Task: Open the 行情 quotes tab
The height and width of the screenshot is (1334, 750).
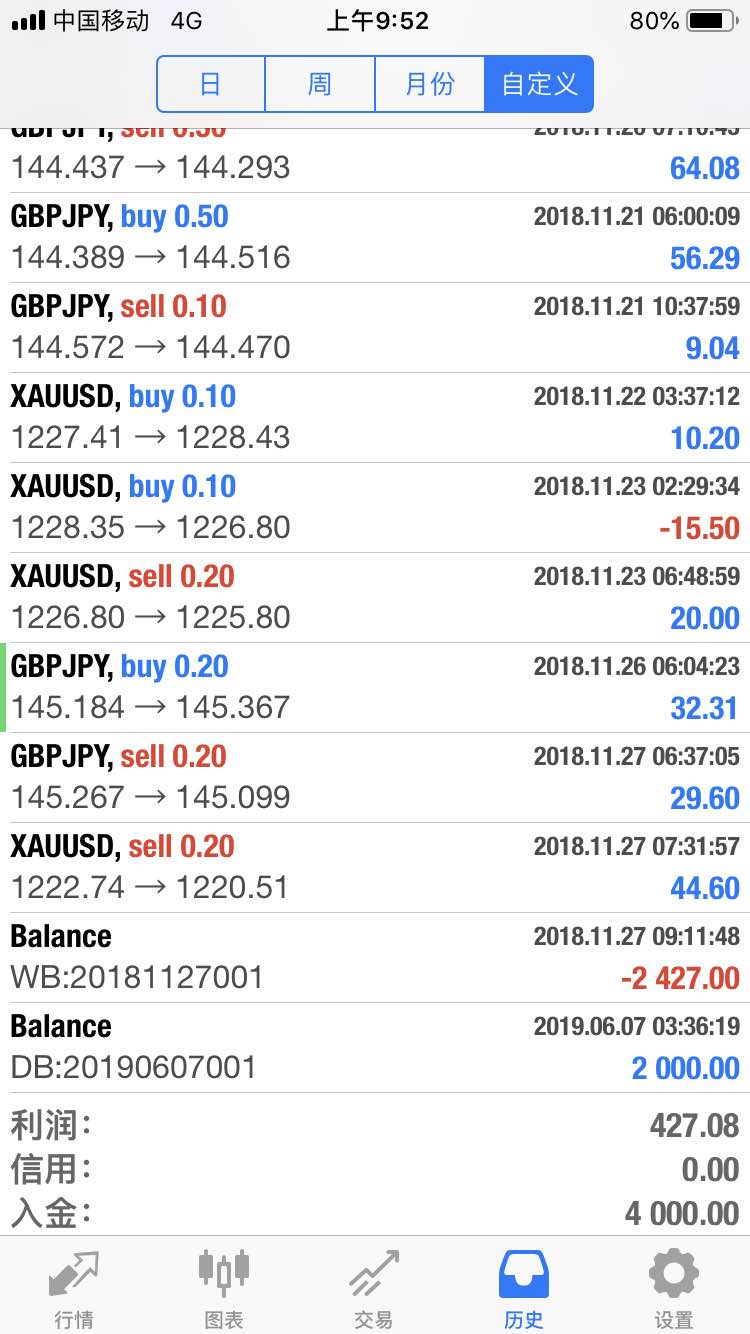Action: click(x=75, y=1288)
